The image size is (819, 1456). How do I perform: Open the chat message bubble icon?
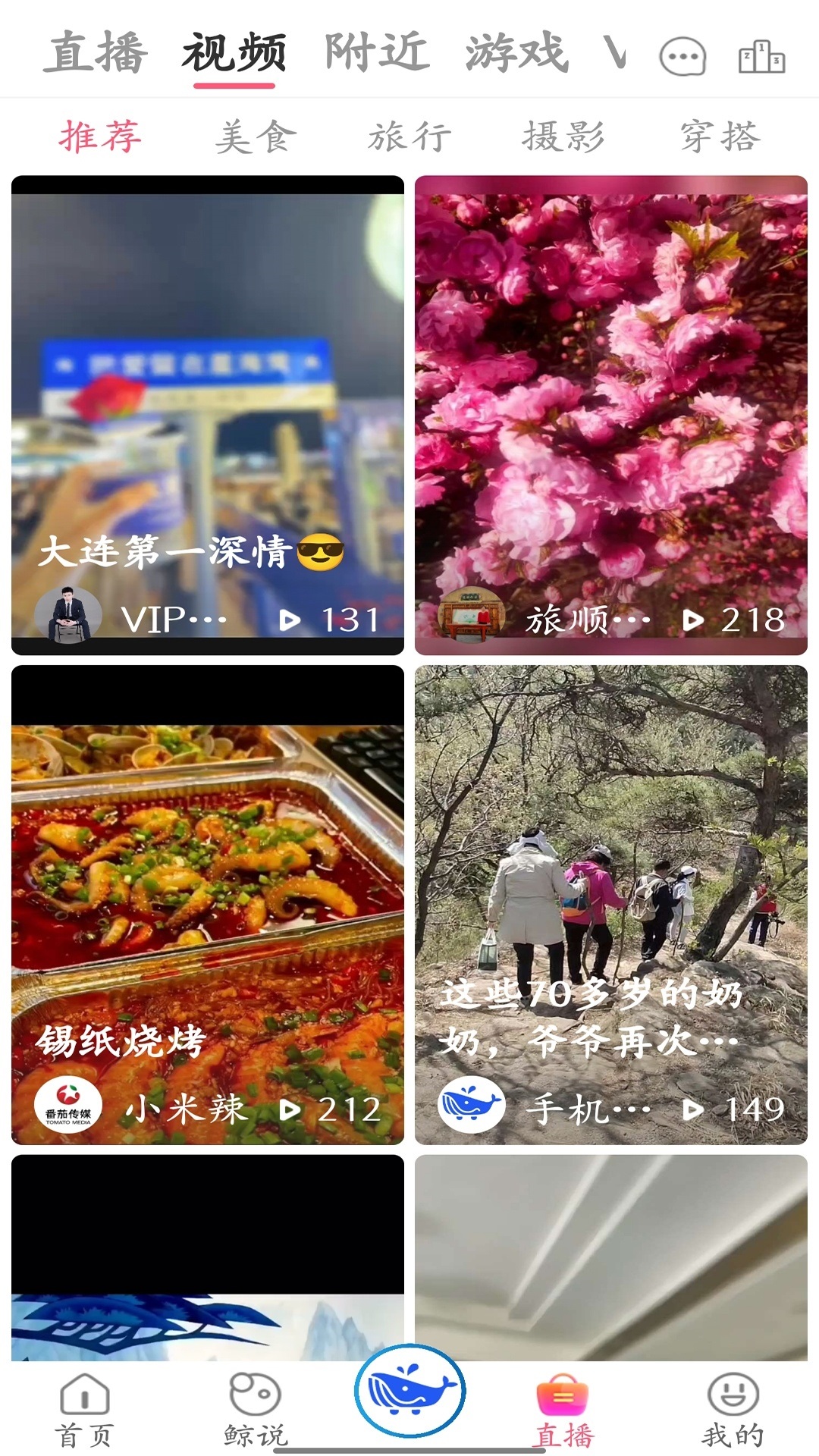click(x=683, y=55)
